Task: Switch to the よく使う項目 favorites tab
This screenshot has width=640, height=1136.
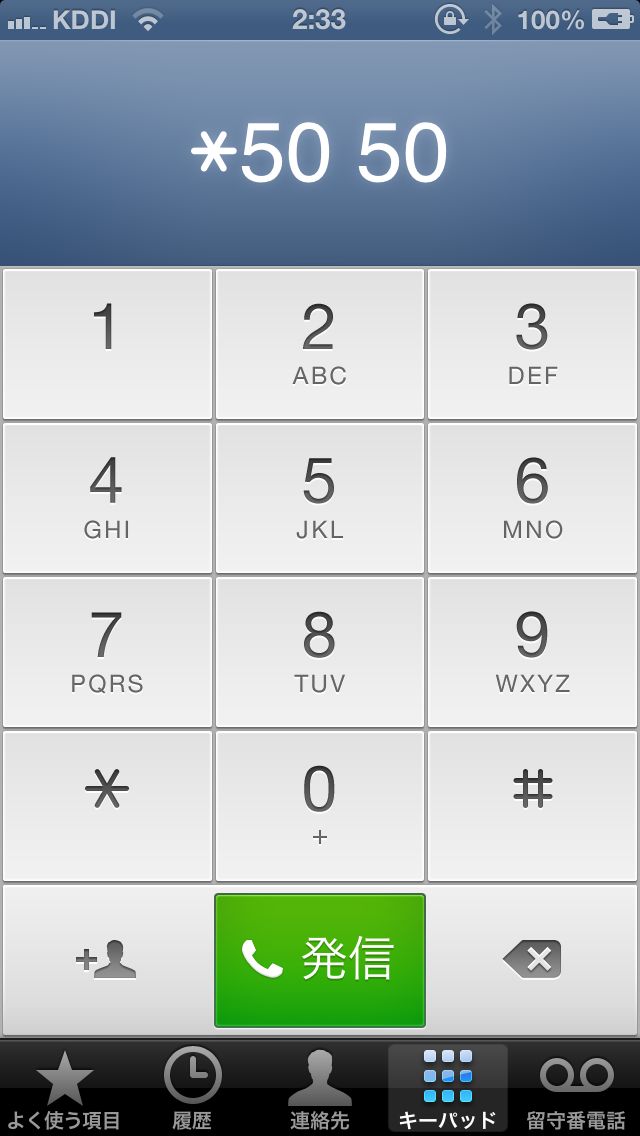Action: 65,1088
